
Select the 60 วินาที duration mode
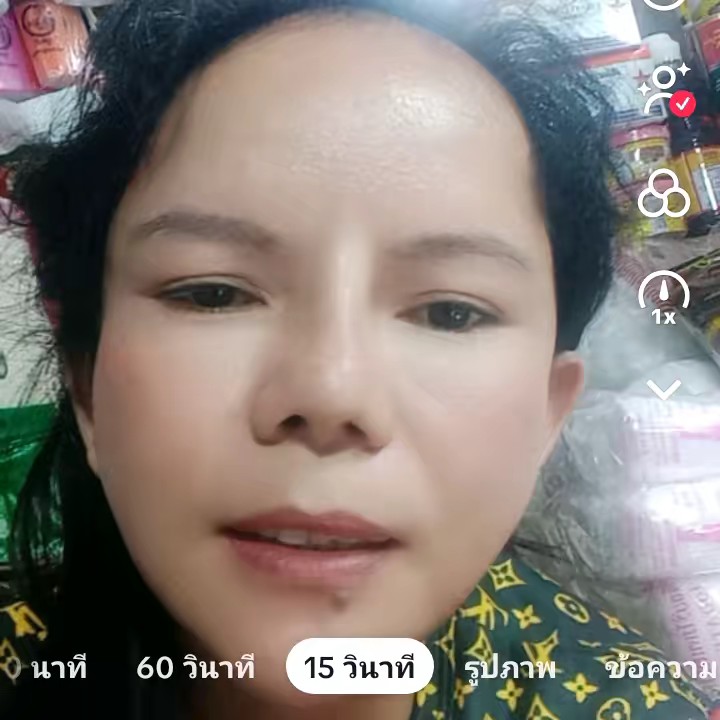[x=196, y=668]
